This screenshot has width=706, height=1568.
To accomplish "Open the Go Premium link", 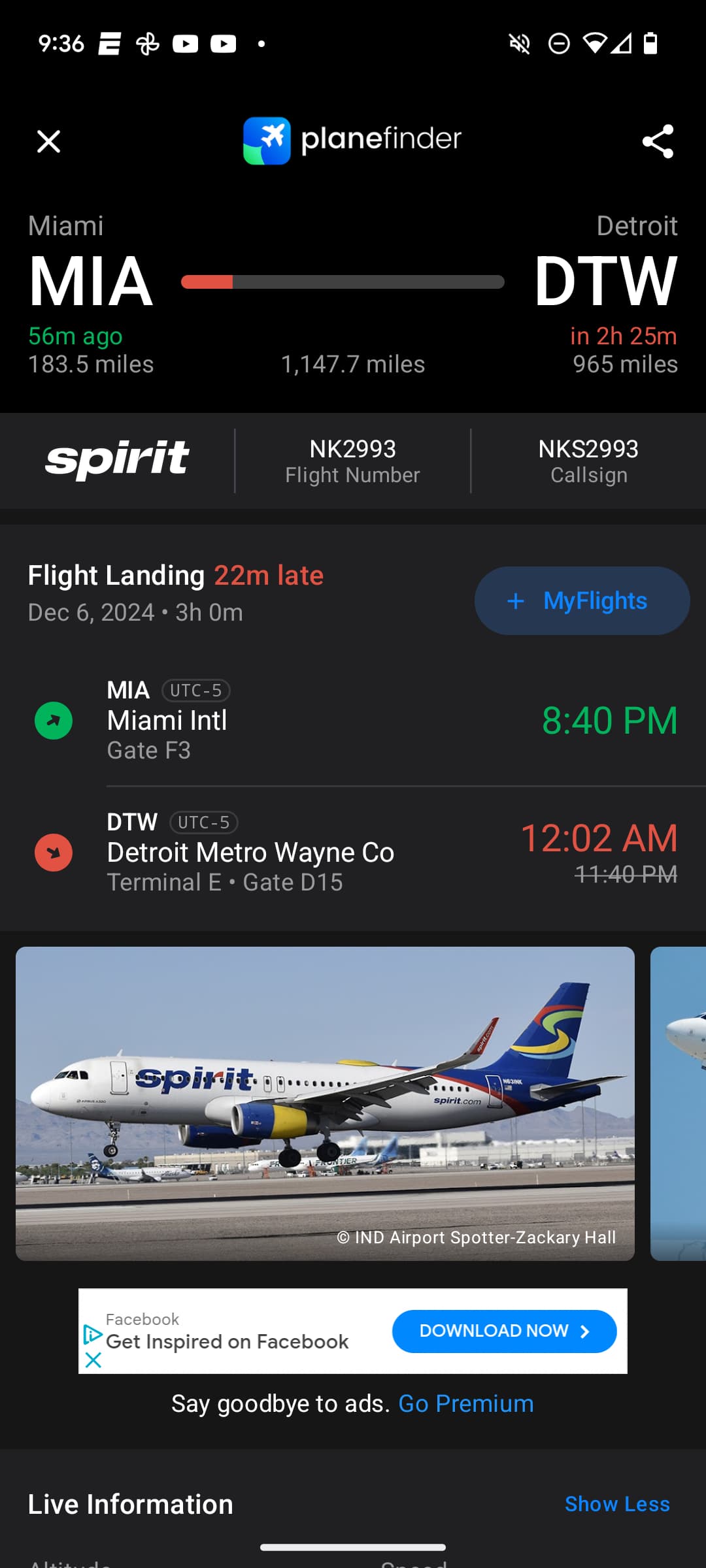I will point(465,1403).
